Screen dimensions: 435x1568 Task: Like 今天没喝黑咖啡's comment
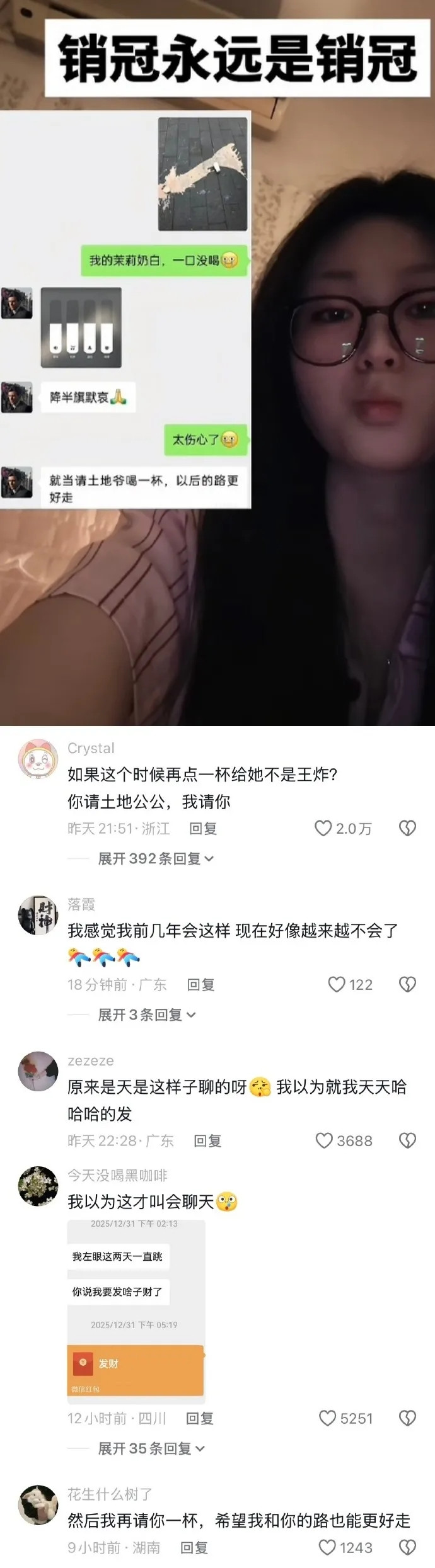pos(327,1418)
